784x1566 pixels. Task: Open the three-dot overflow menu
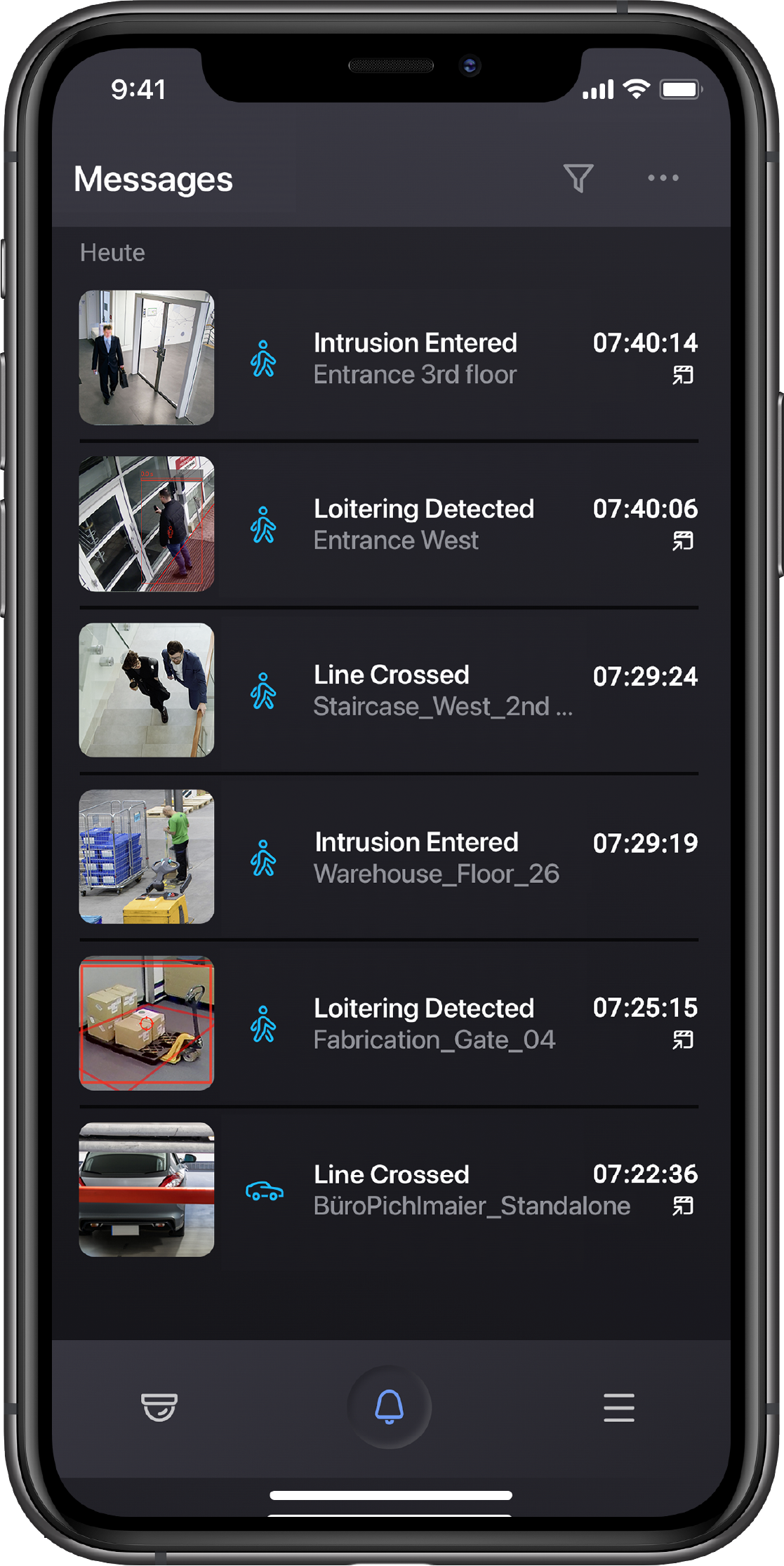(x=663, y=178)
